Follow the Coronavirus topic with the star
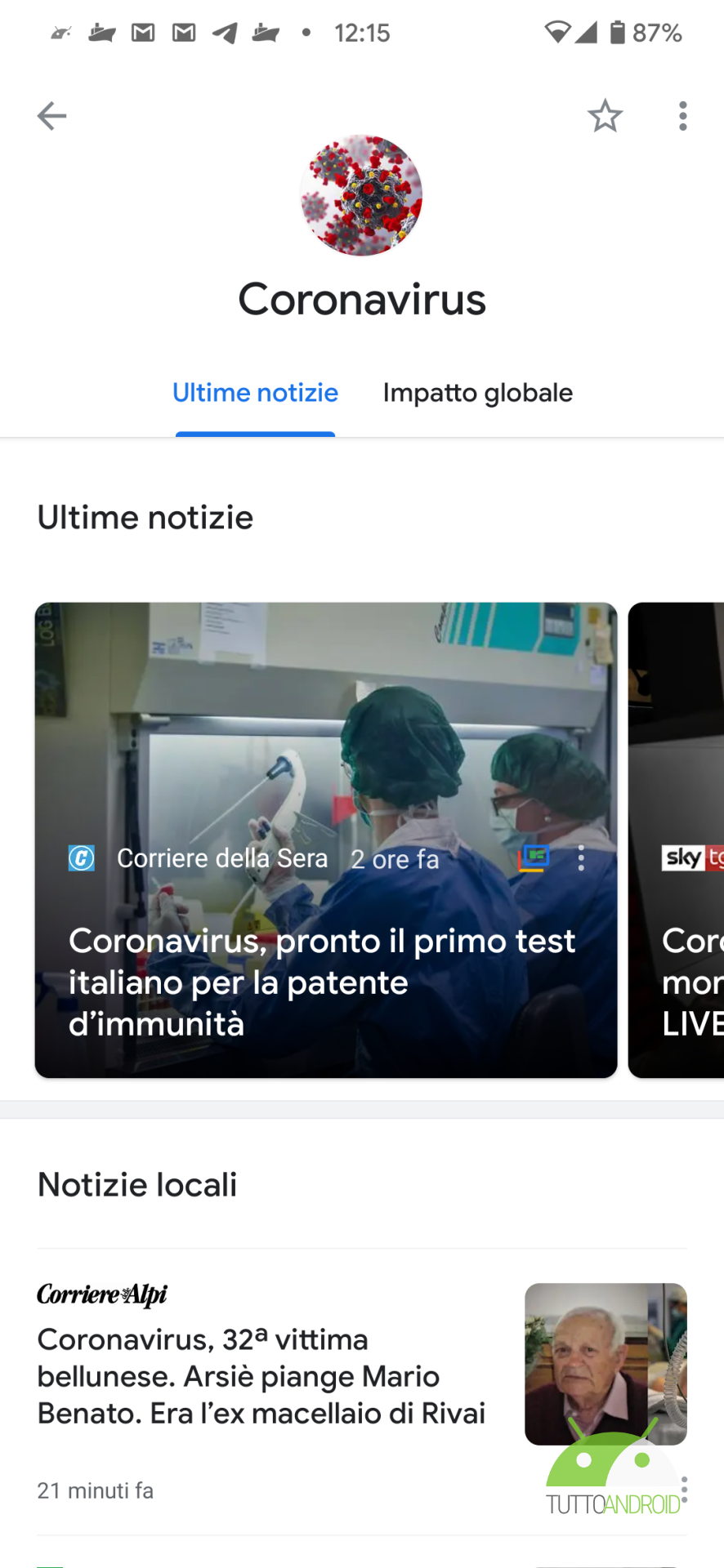 (x=605, y=116)
